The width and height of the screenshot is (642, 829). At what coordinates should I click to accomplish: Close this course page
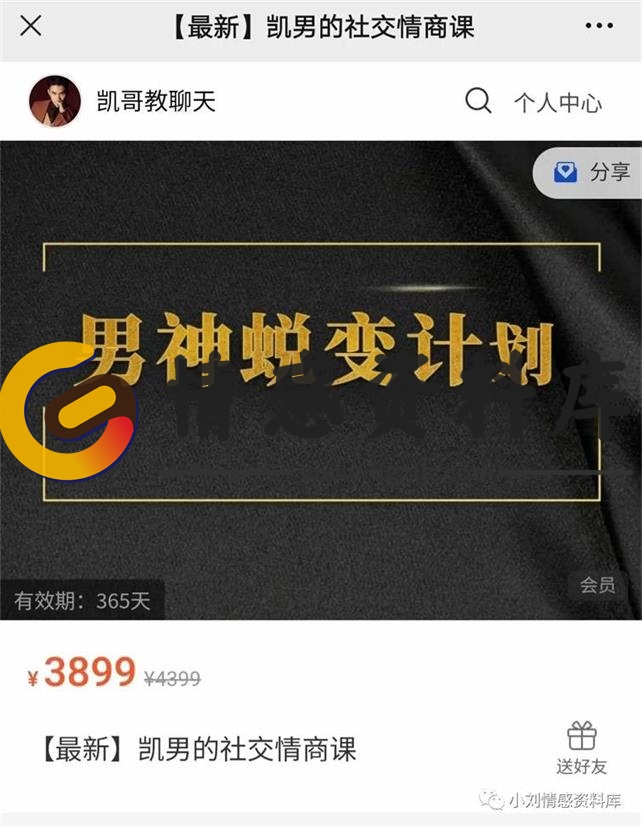coord(31,27)
